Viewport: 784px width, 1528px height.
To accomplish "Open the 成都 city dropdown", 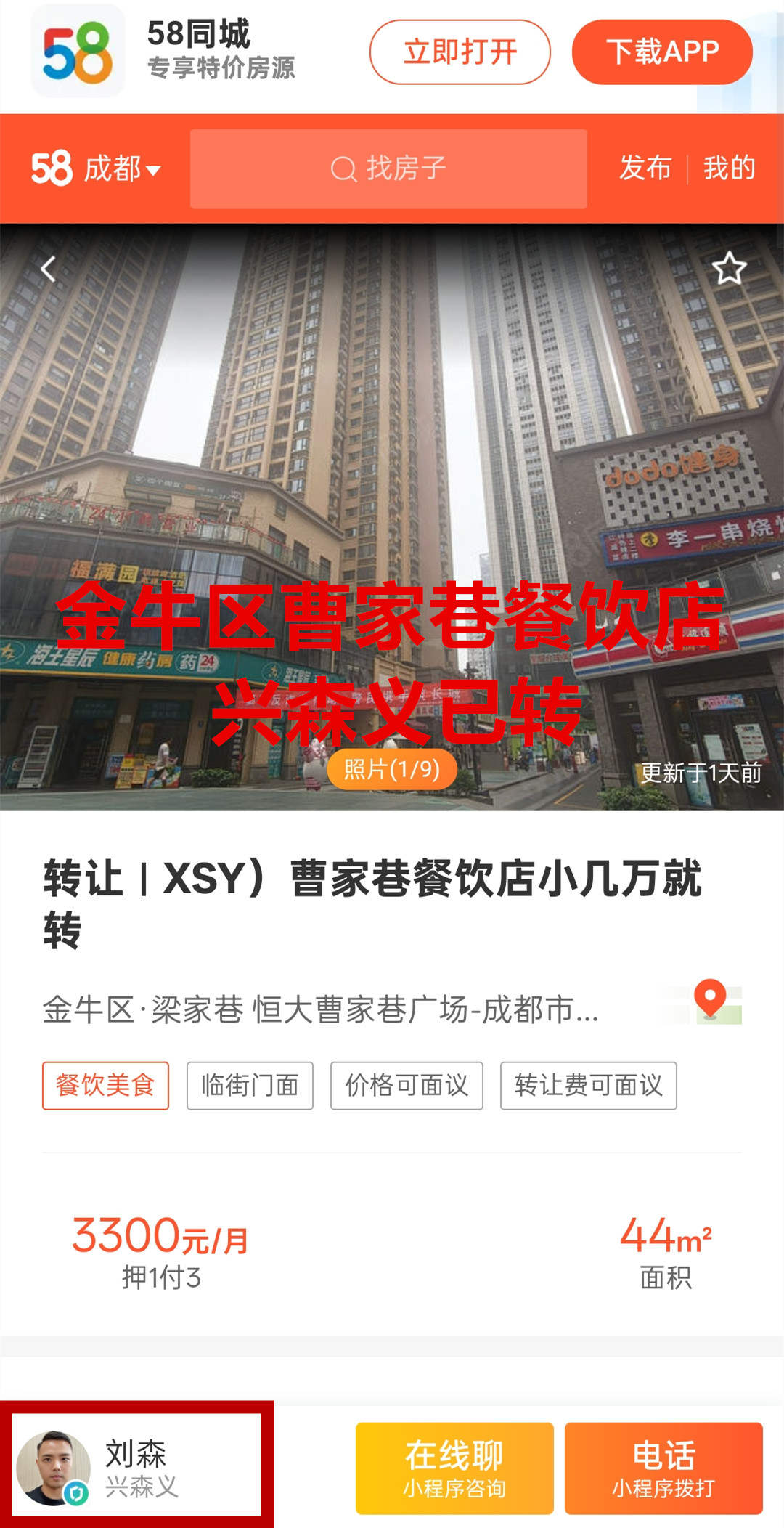I will 121,169.
